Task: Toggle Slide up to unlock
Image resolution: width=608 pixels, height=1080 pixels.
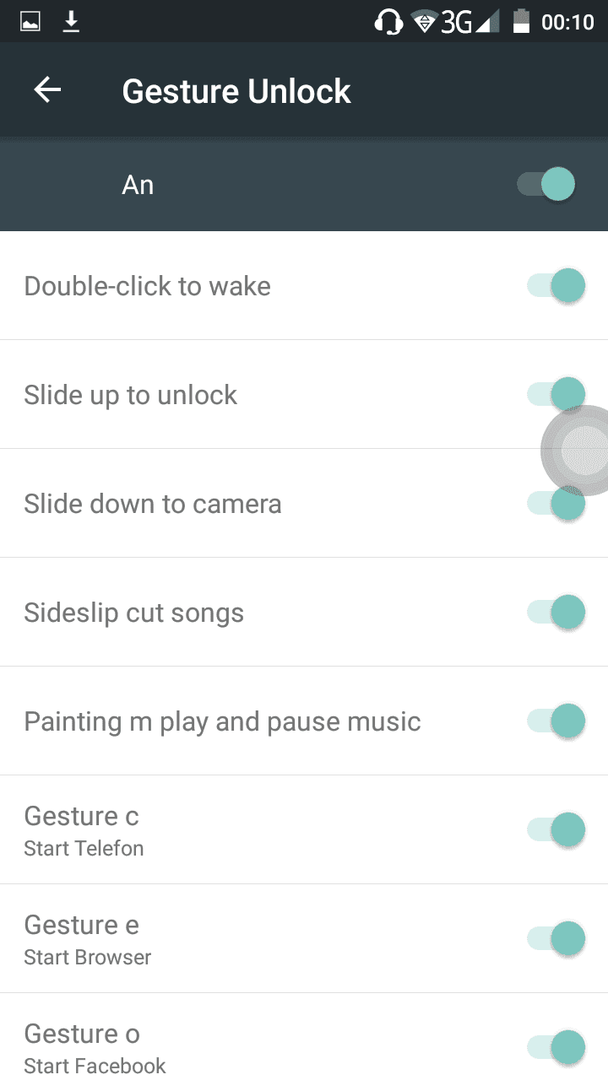Action: coord(556,395)
